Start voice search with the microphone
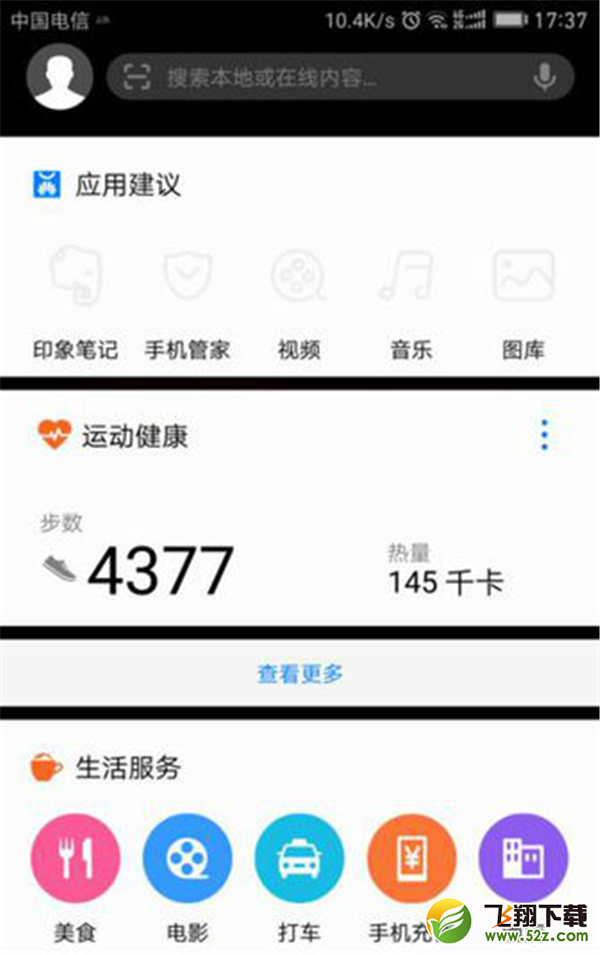 point(544,77)
